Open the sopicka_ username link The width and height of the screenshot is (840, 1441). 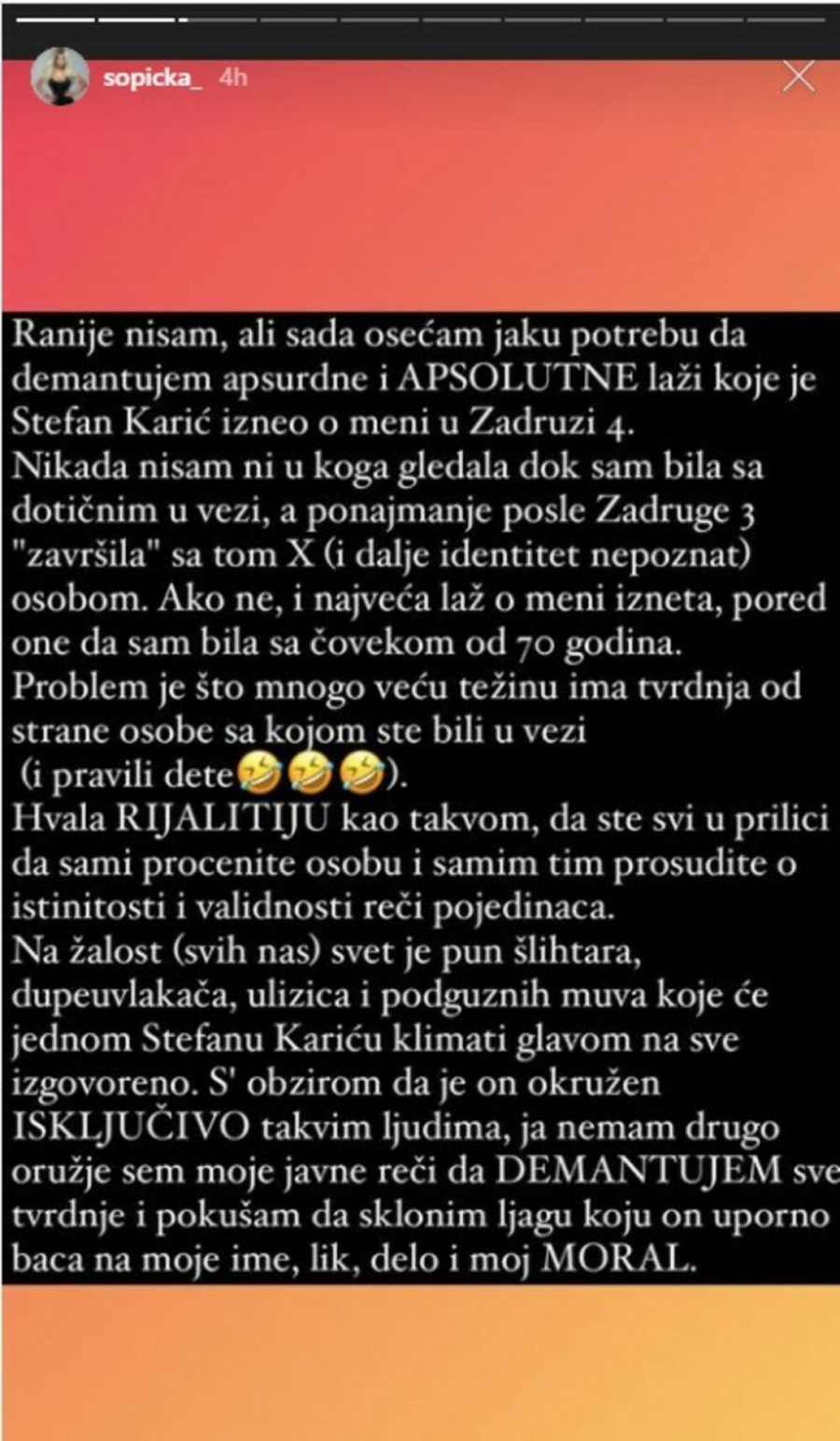[151, 77]
